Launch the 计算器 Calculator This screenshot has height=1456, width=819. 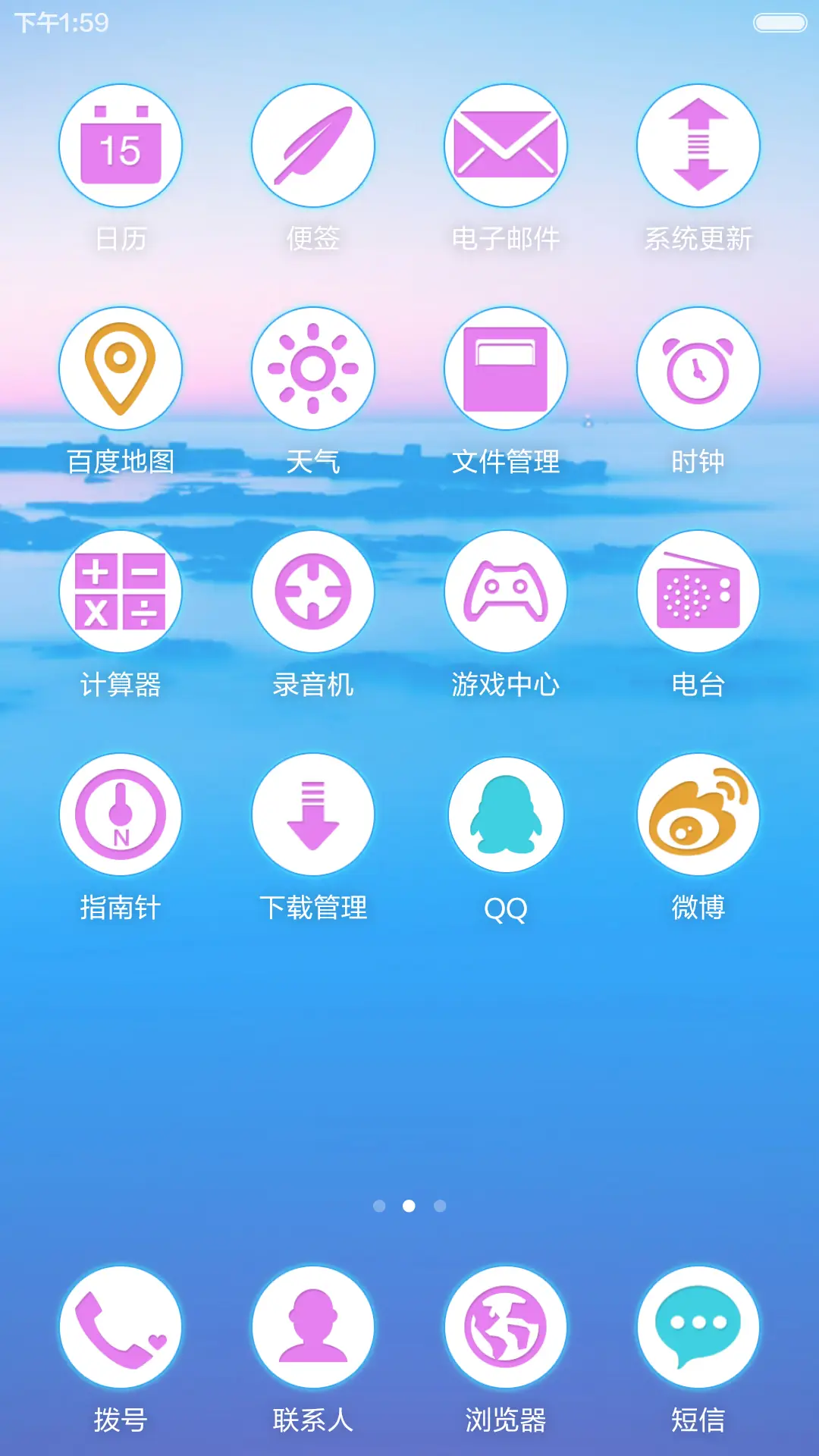120,591
